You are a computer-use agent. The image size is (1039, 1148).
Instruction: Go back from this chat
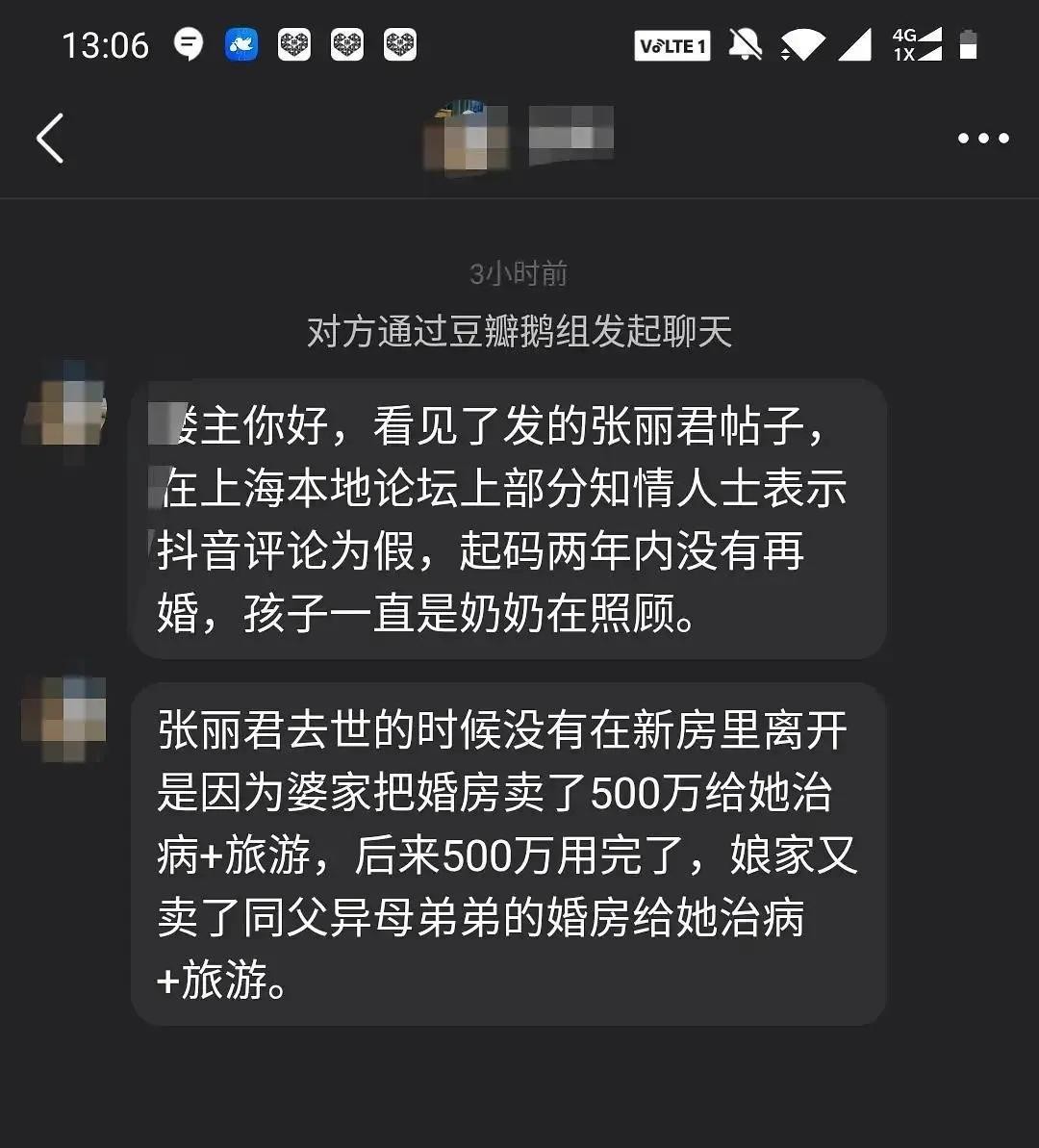pos(50,139)
